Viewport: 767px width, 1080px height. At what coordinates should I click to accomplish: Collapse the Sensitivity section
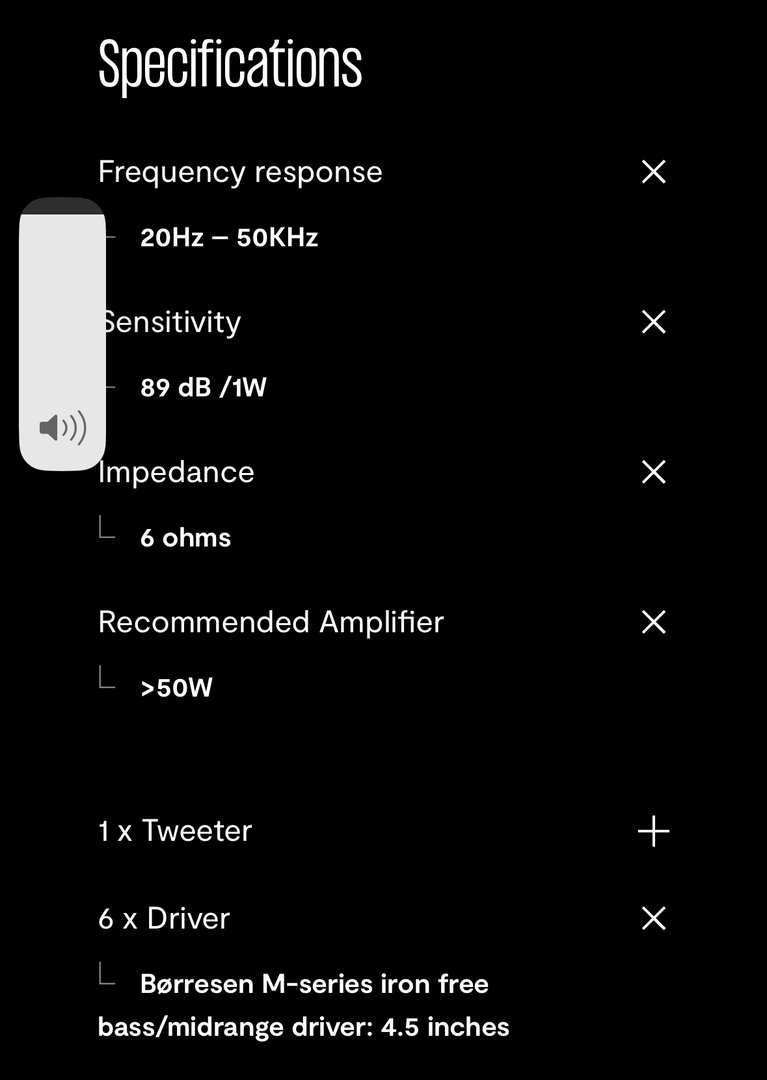[653, 322]
